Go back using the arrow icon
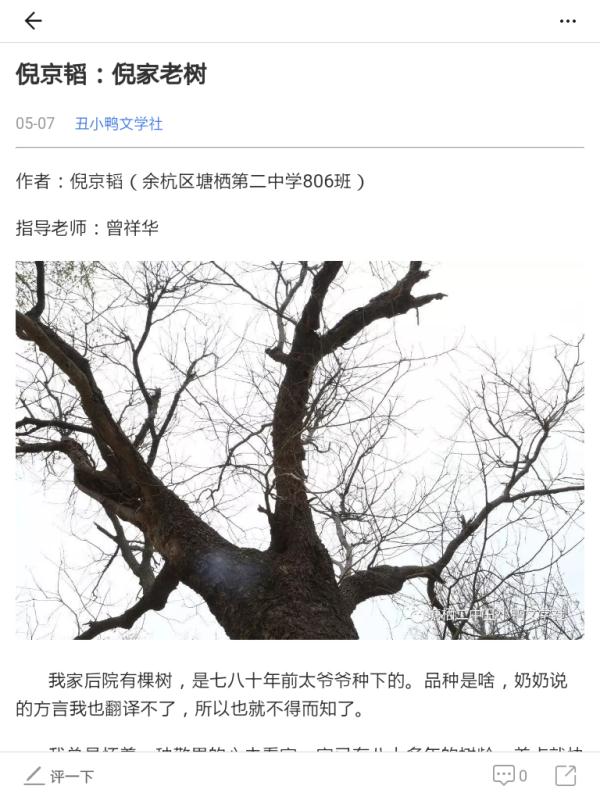600x800 pixels. pos(33,21)
